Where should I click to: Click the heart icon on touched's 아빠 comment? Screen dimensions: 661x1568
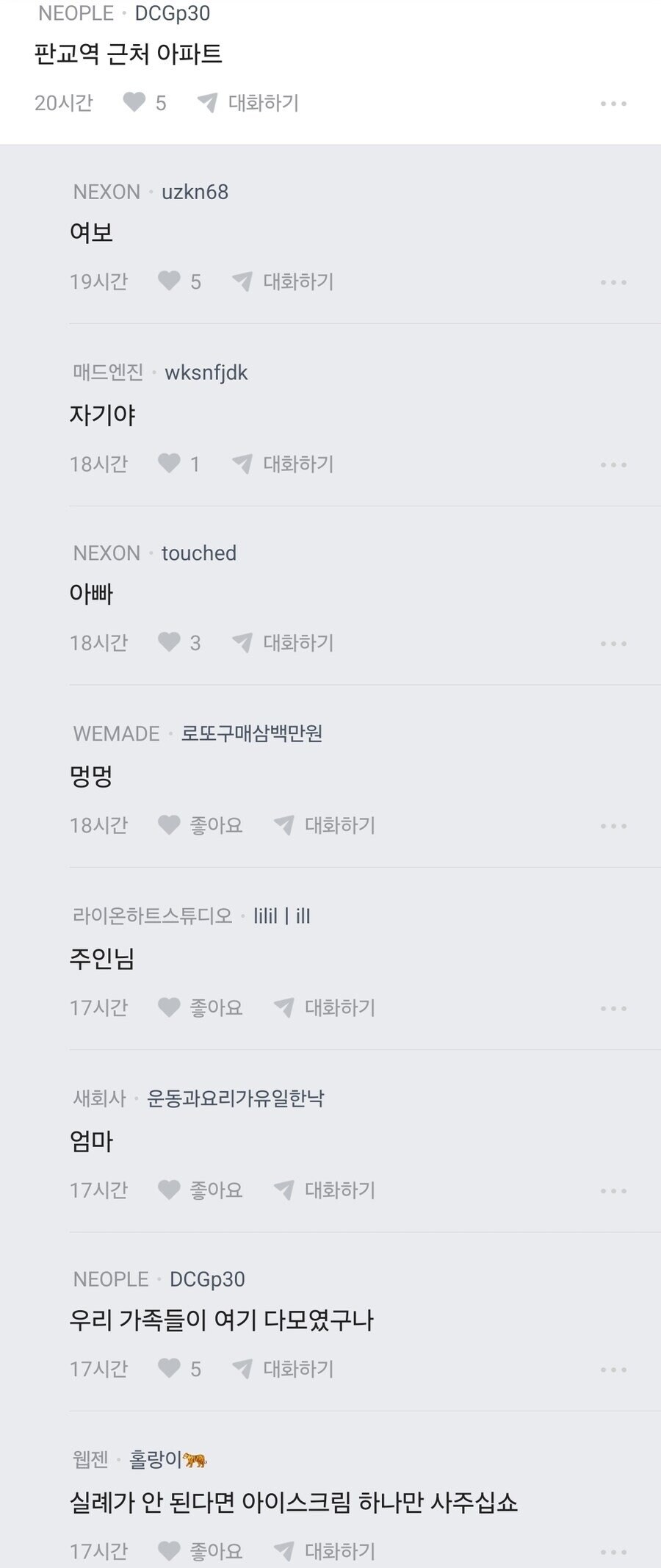coord(169,642)
